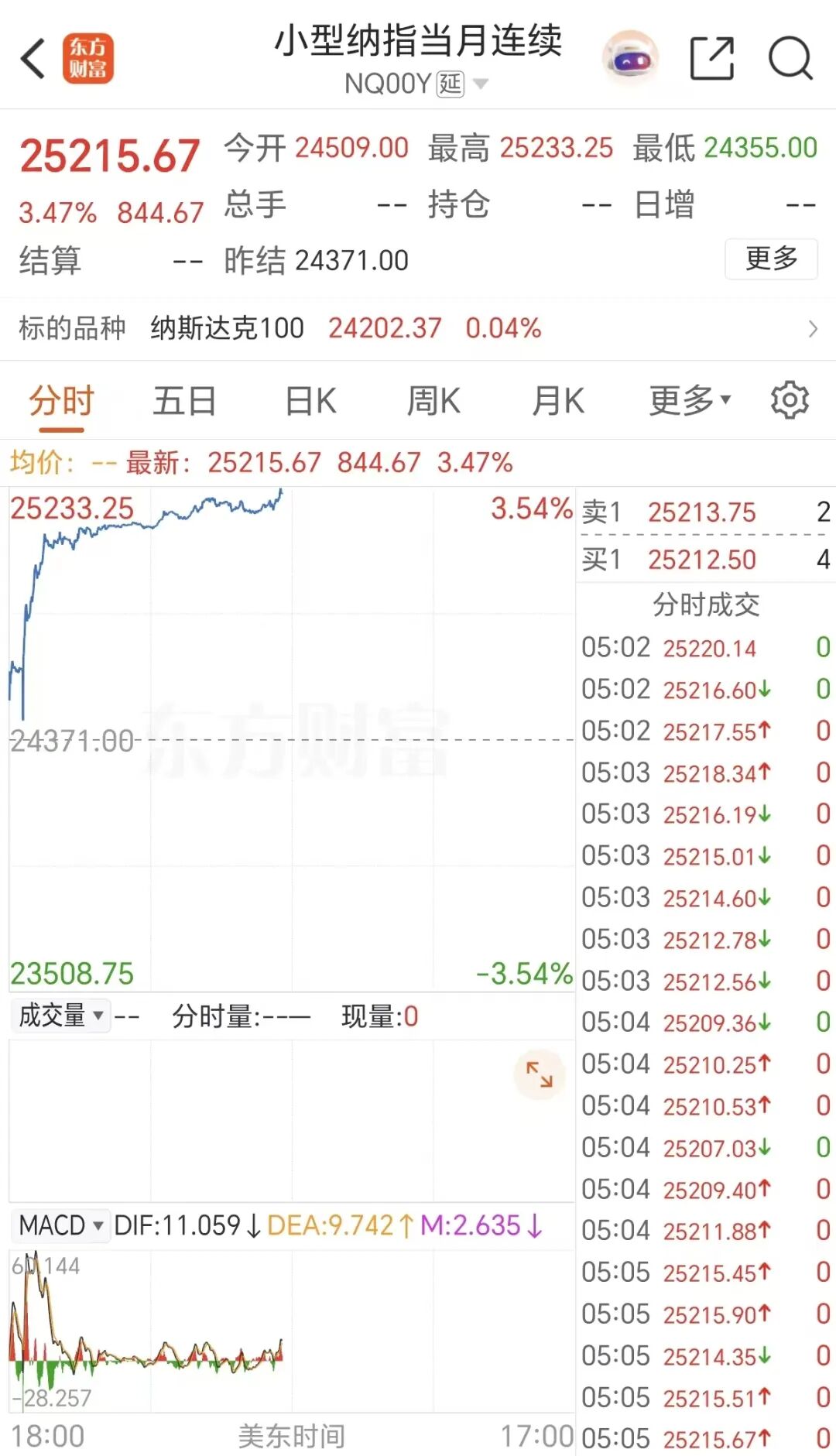Image resolution: width=836 pixels, height=1456 pixels.
Task: Open the AI assistant robot icon
Action: (x=630, y=58)
